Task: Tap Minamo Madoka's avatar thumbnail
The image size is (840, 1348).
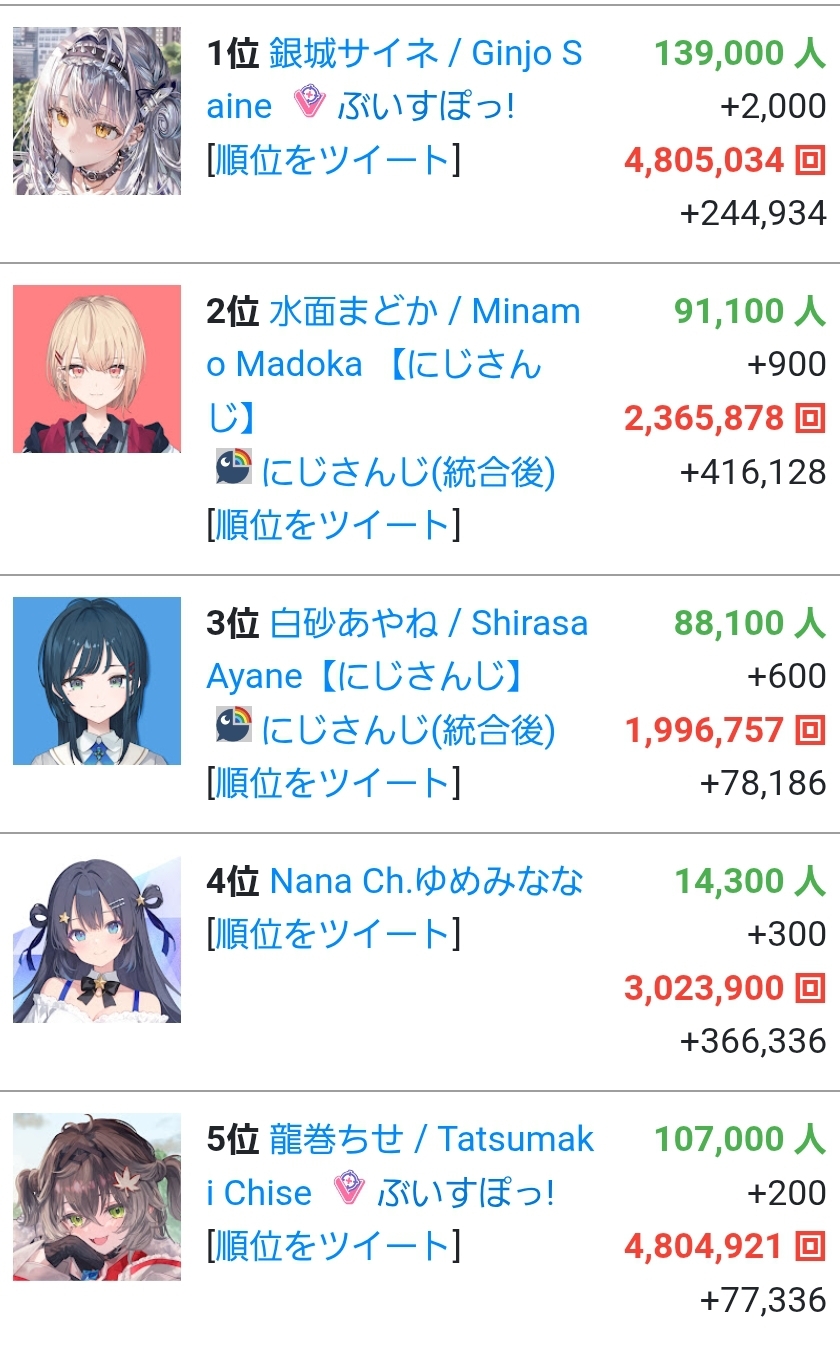Action: [97, 369]
